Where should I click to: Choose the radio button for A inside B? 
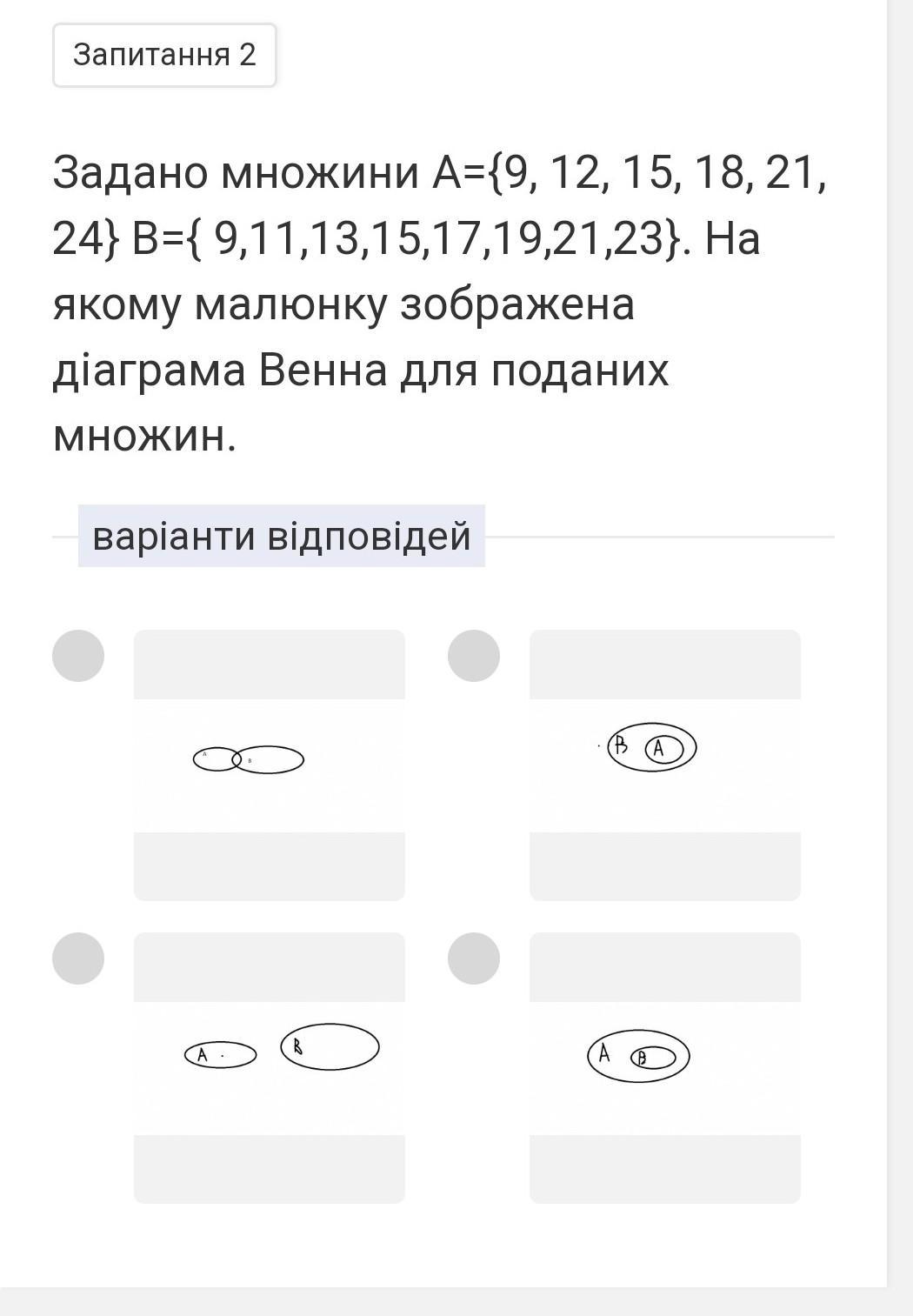point(474,656)
